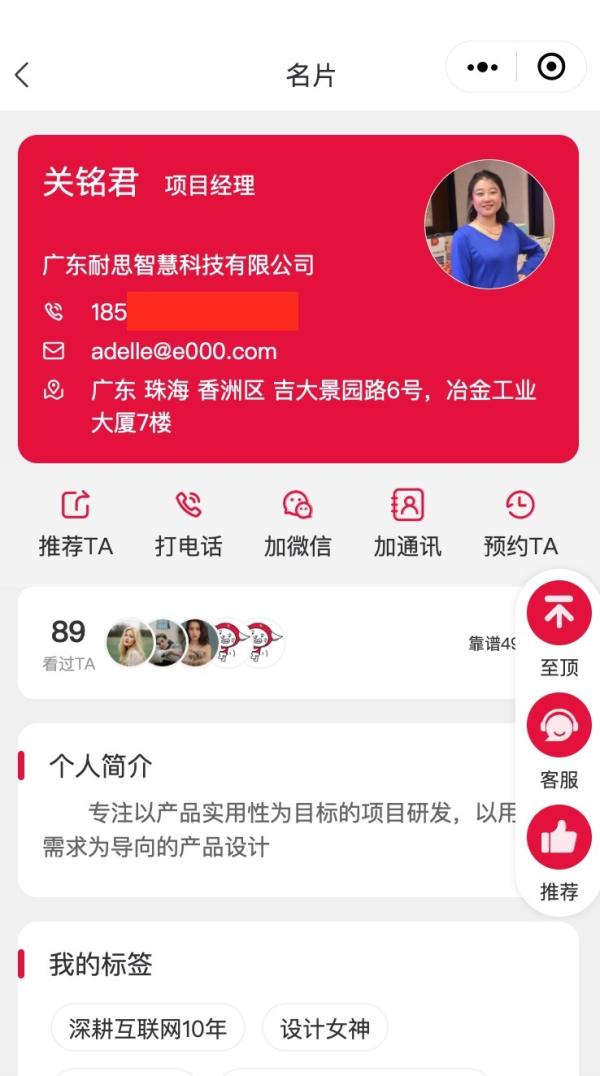The image size is (600, 1076).
Task: Open the list of 89 viewers
Action: pos(68,642)
